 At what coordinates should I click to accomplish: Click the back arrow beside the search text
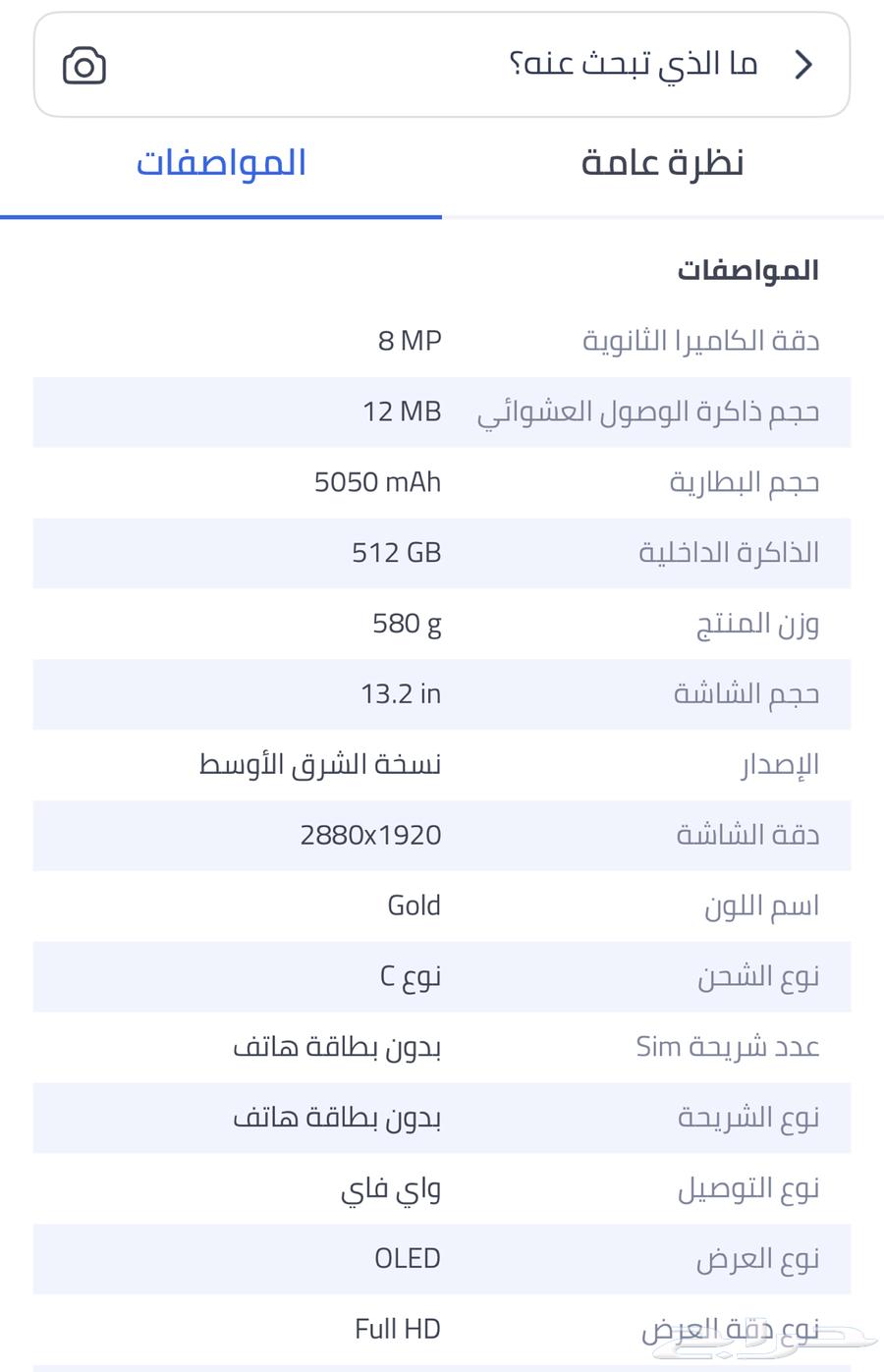point(805,65)
